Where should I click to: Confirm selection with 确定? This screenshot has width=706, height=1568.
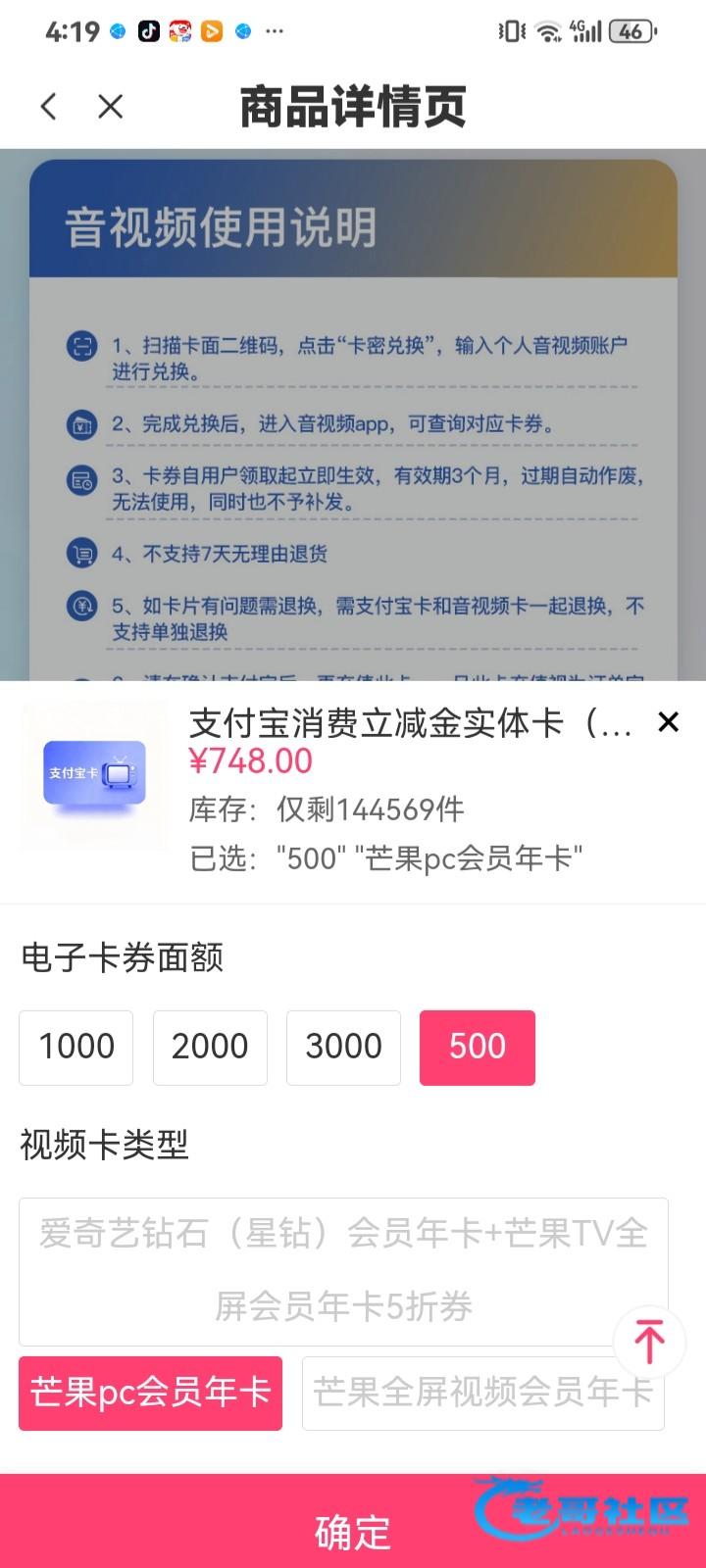pos(353,1531)
